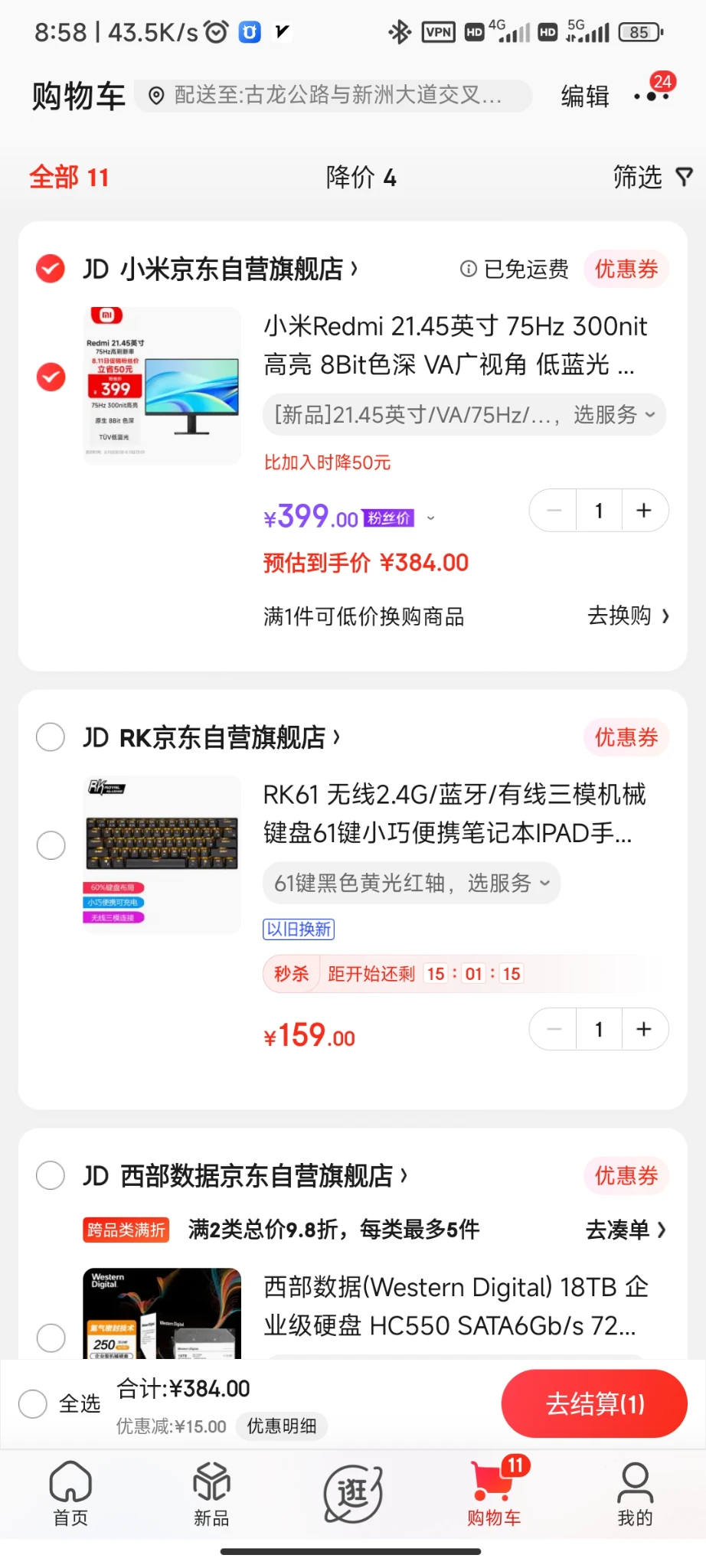Expand the Redmi monitor spec and service selector

click(x=464, y=415)
